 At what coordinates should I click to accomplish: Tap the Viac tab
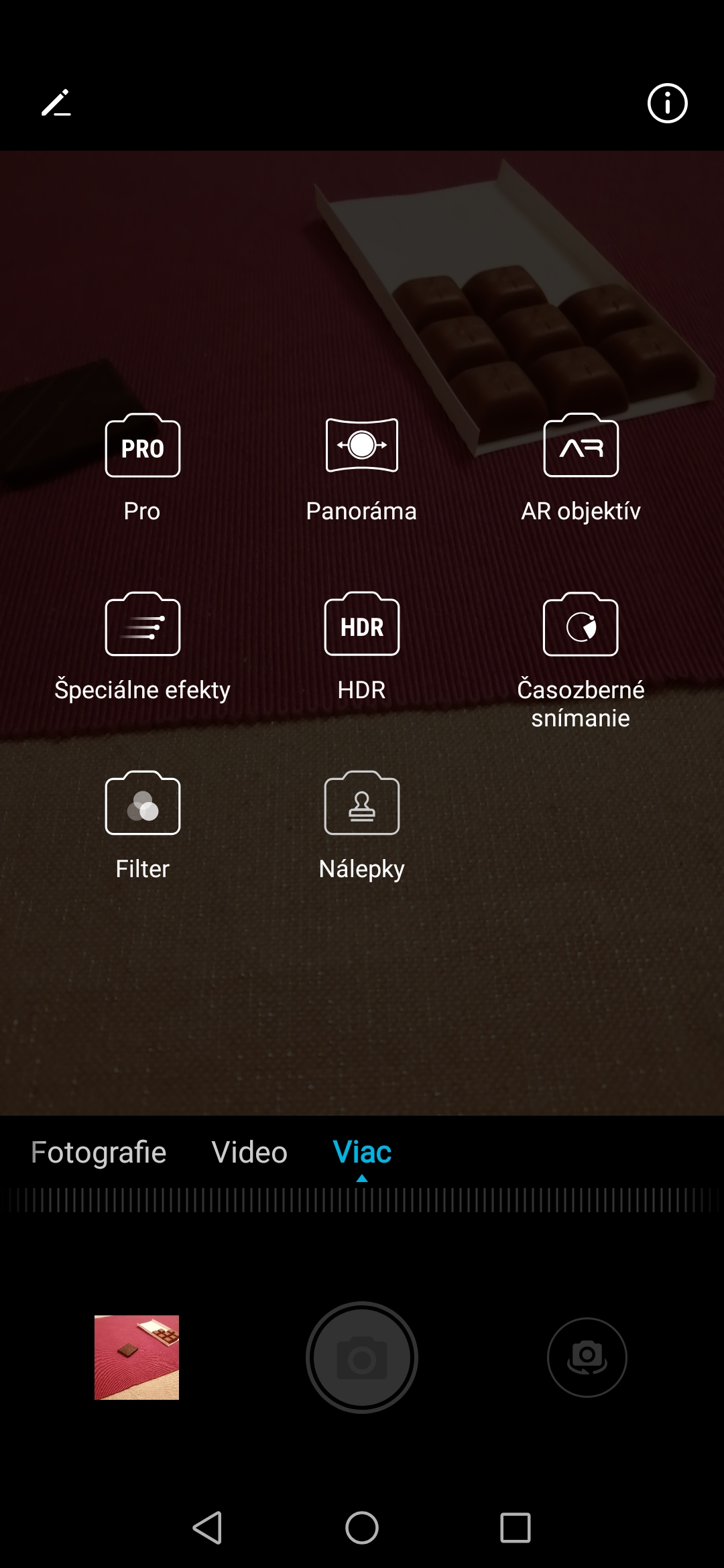click(x=362, y=1153)
